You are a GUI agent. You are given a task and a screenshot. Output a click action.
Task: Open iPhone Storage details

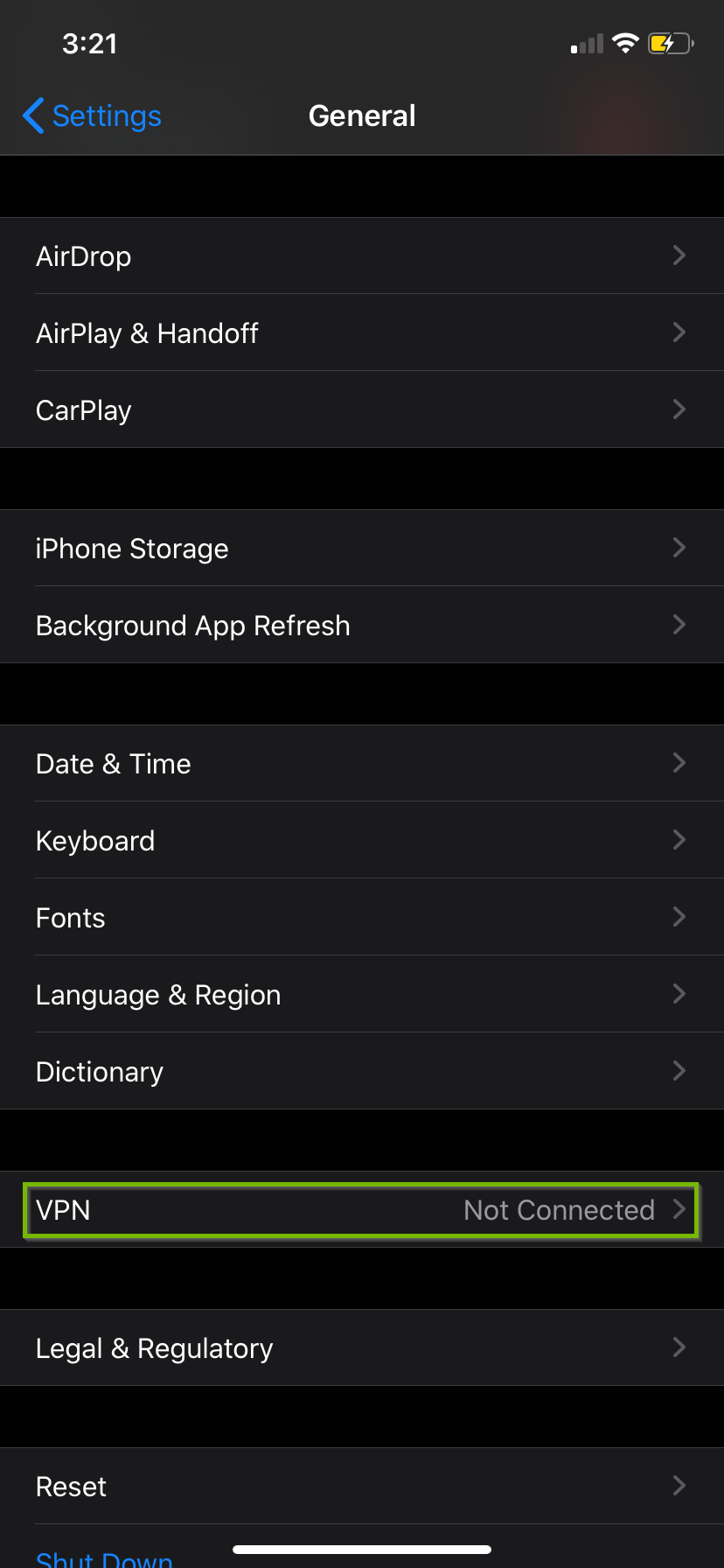pos(132,548)
